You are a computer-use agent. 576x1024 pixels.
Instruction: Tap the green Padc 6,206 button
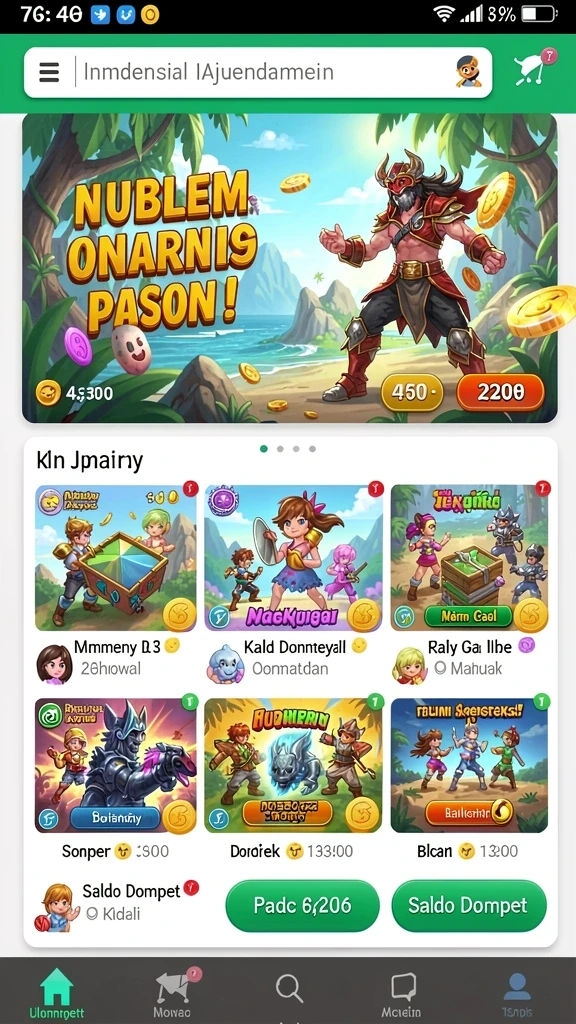[x=302, y=905]
